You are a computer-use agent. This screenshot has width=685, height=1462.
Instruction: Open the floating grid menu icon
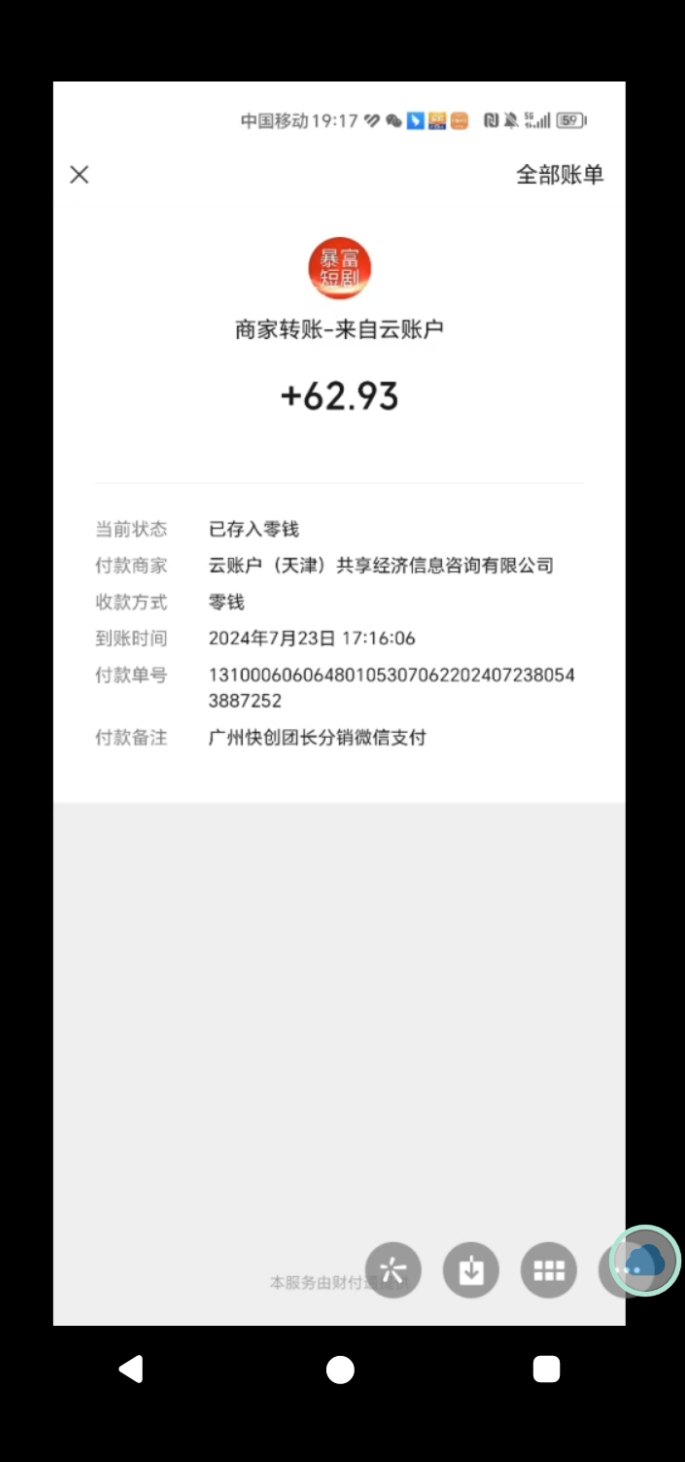point(549,1270)
